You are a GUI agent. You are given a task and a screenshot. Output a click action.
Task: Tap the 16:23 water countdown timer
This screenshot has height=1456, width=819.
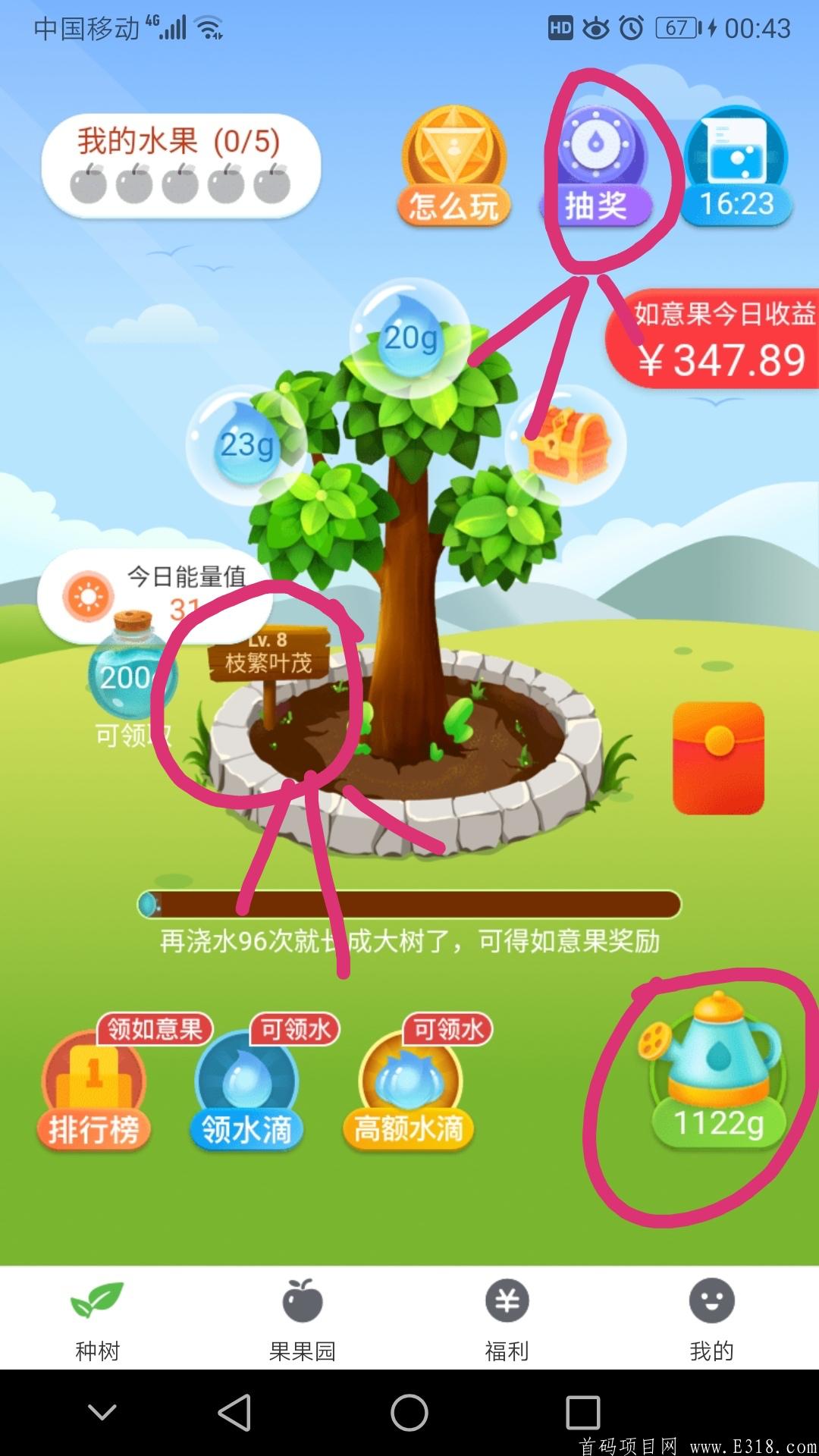(x=736, y=168)
